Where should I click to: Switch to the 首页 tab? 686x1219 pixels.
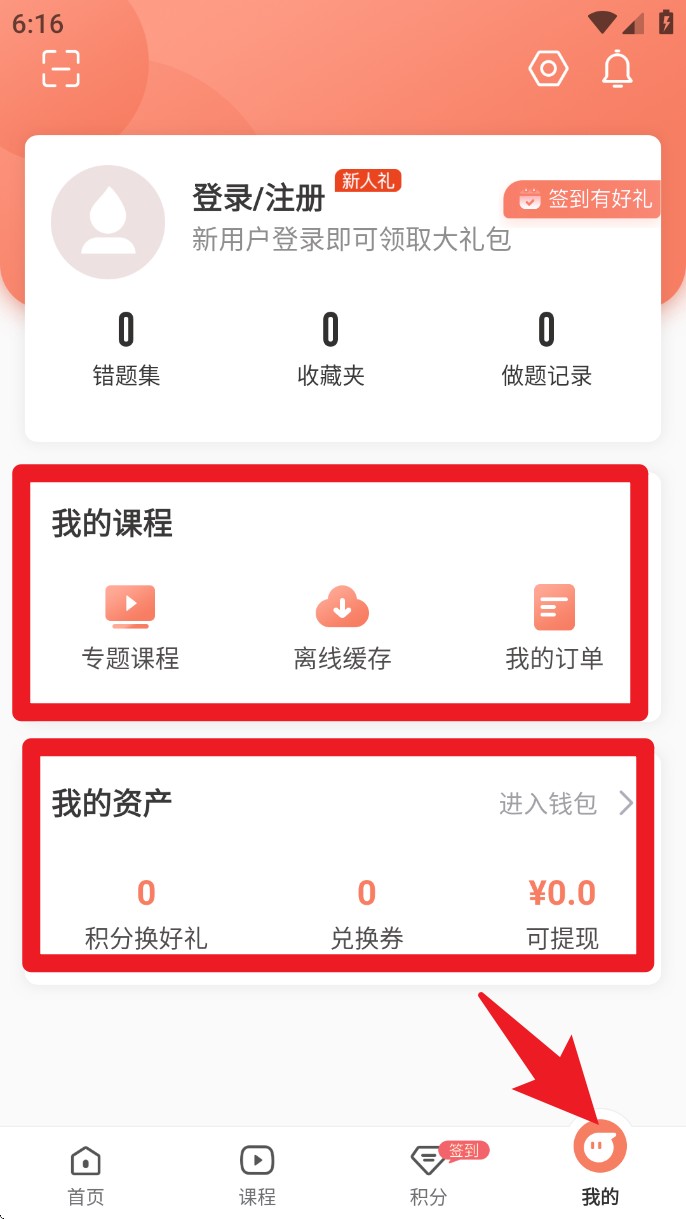(x=86, y=1175)
